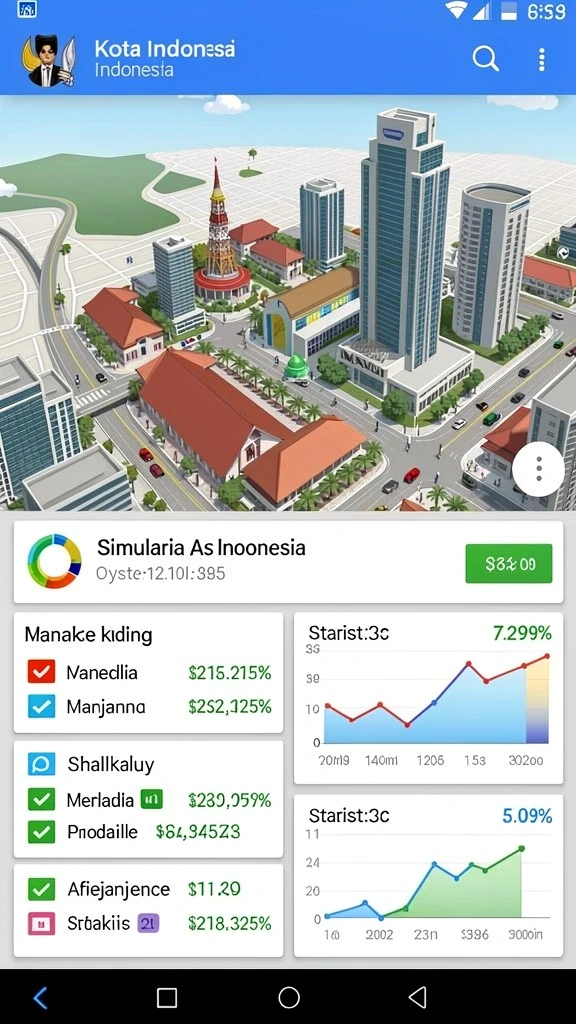The image size is (576, 1024).
Task: Toggle the Manedlia checkbox
Action: click(41, 671)
